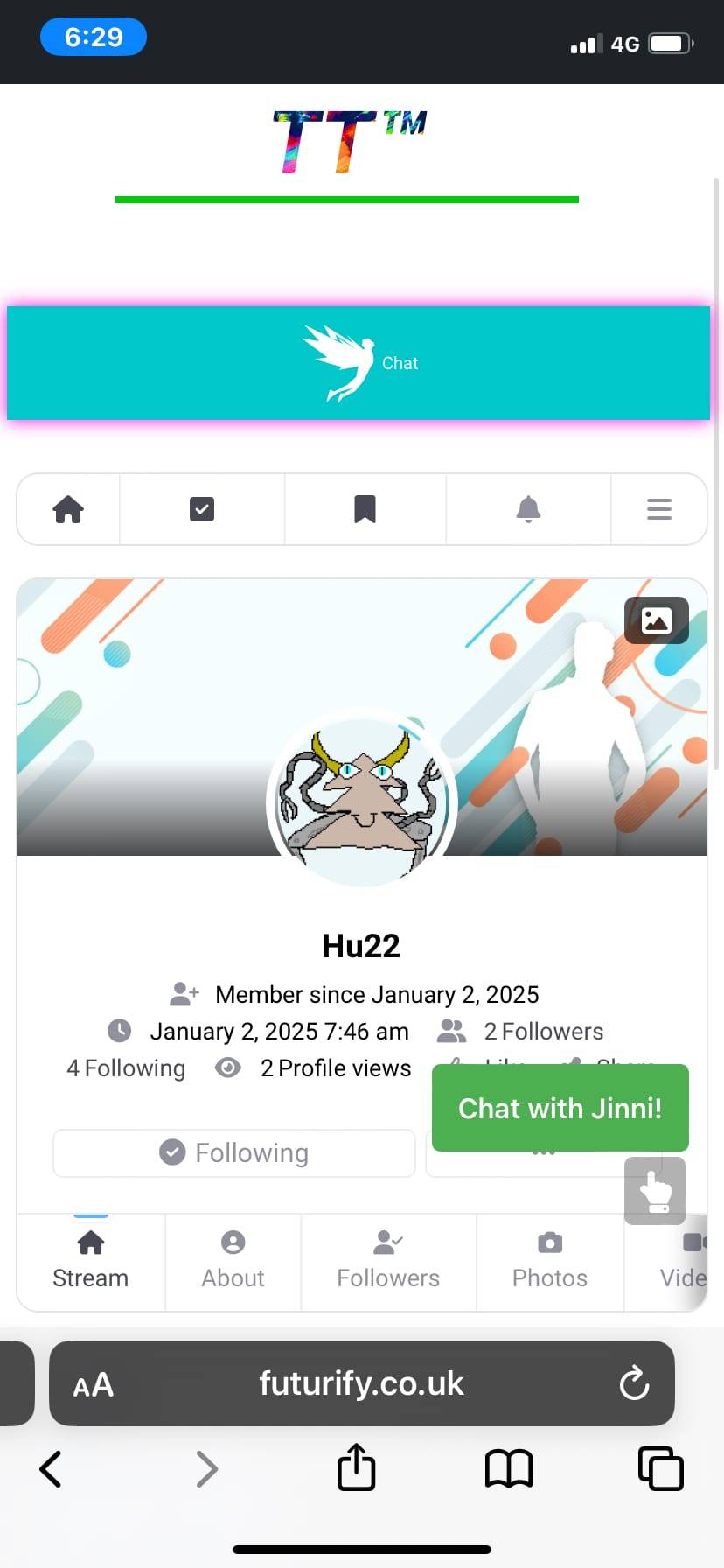Start Chat with Jinni!

(x=560, y=1108)
